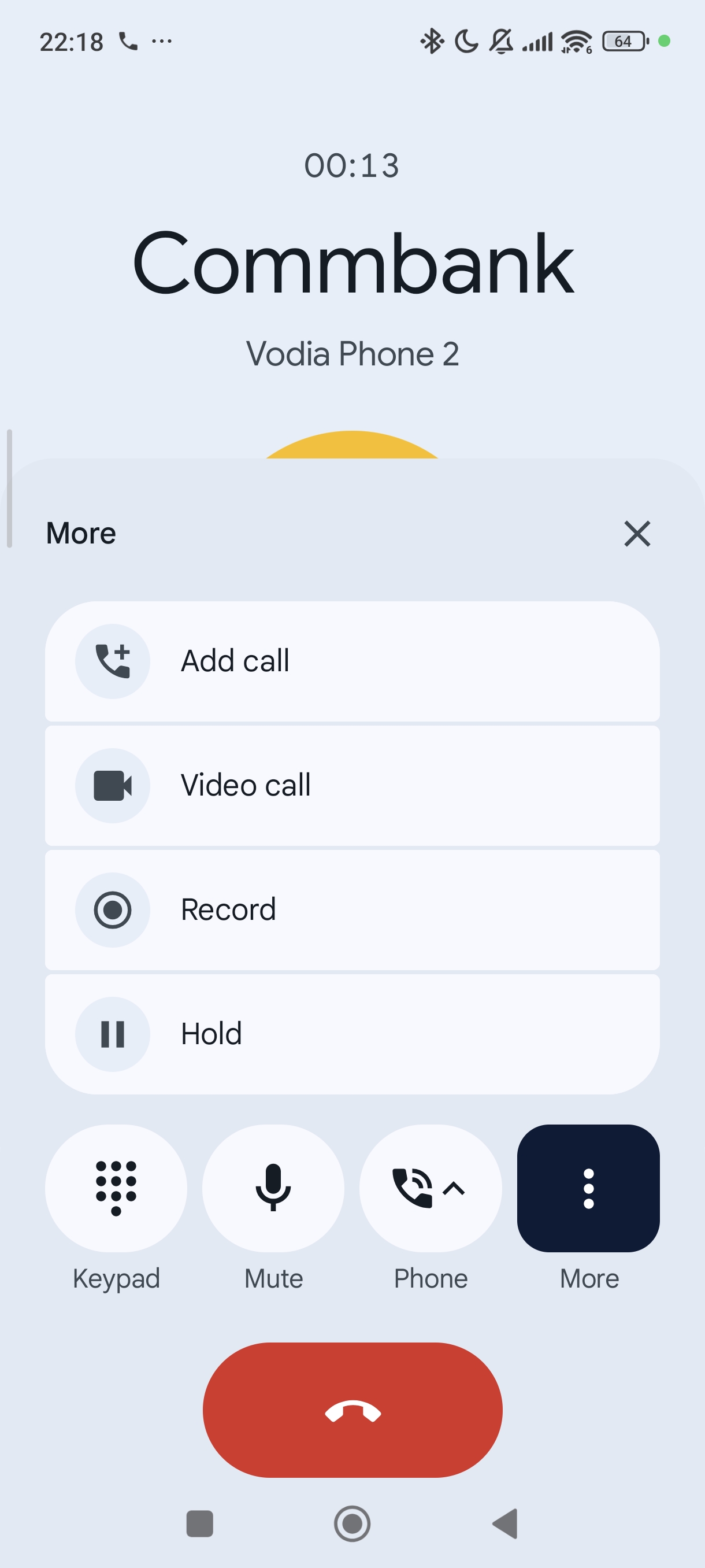Mute the microphone
The width and height of the screenshot is (705, 1568).
[273, 1188]
